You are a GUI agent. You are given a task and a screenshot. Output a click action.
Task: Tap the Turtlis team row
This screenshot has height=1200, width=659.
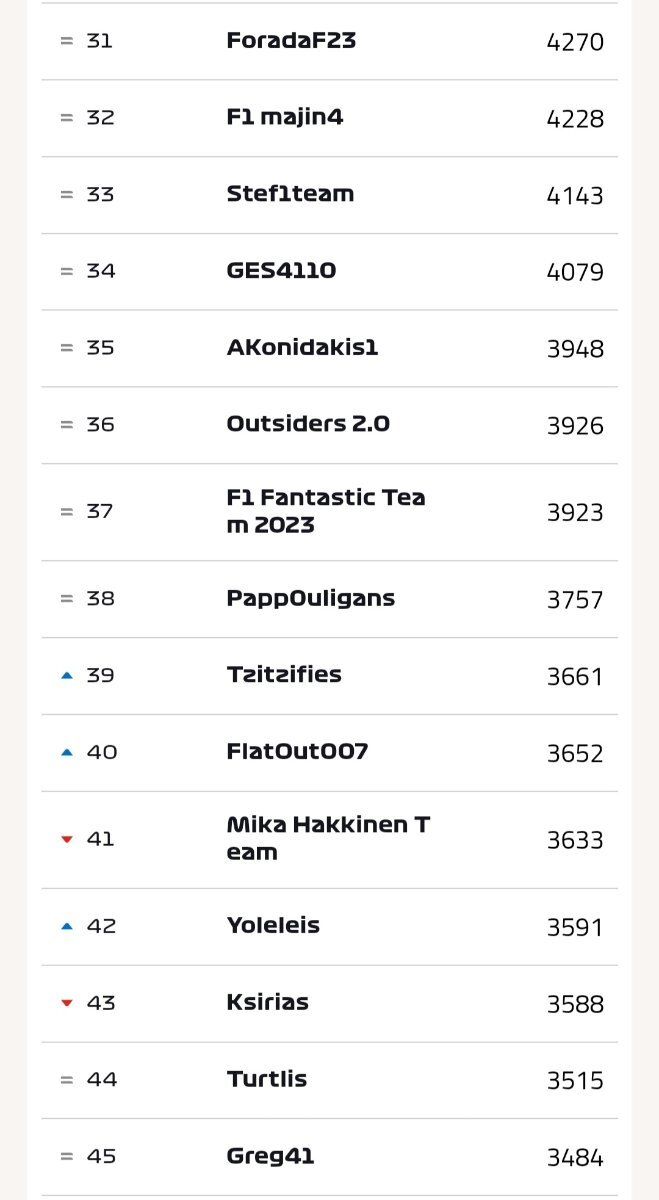coord(329,1081)
